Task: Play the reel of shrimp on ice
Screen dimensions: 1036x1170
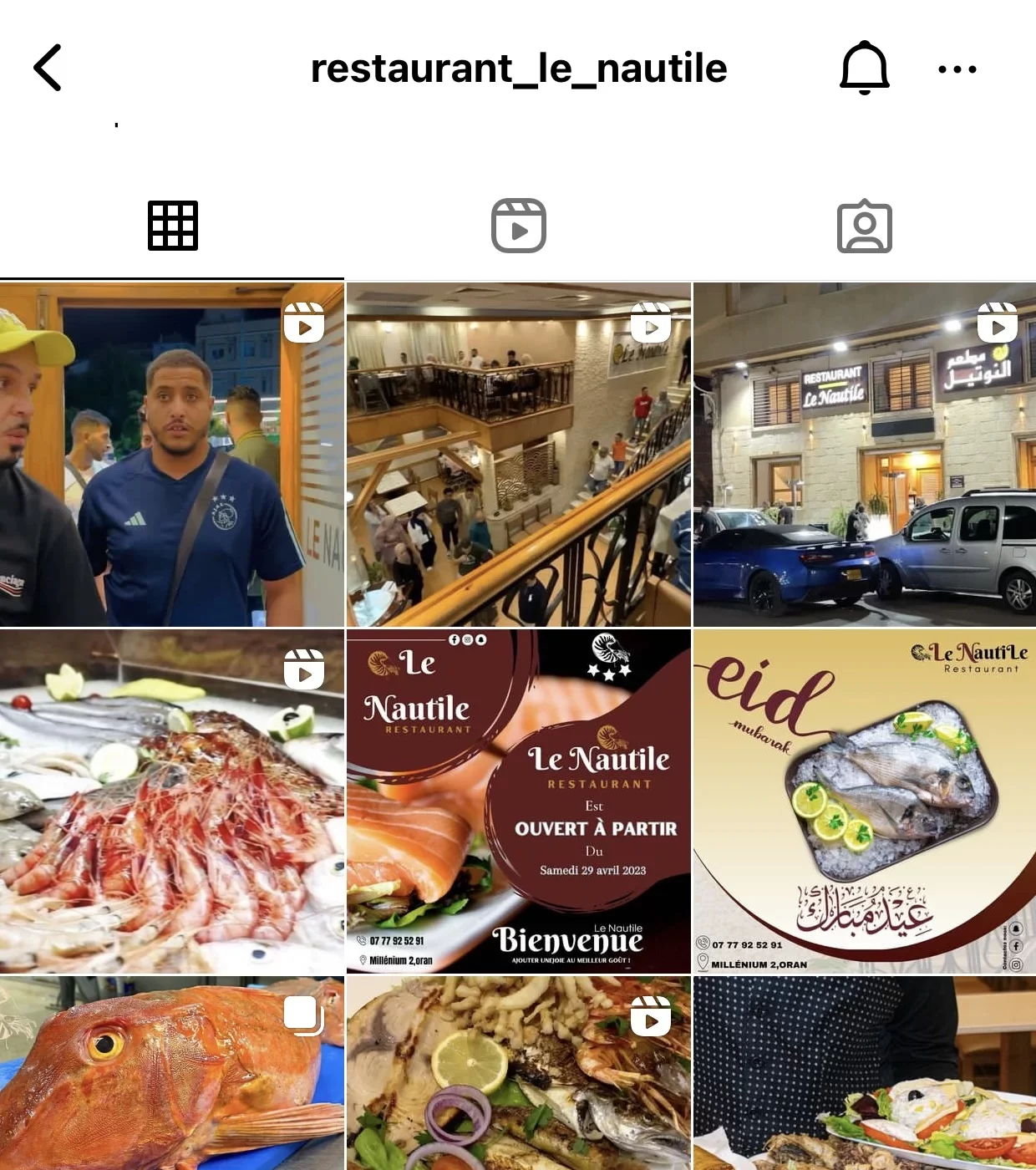Action: coord(171,802)
